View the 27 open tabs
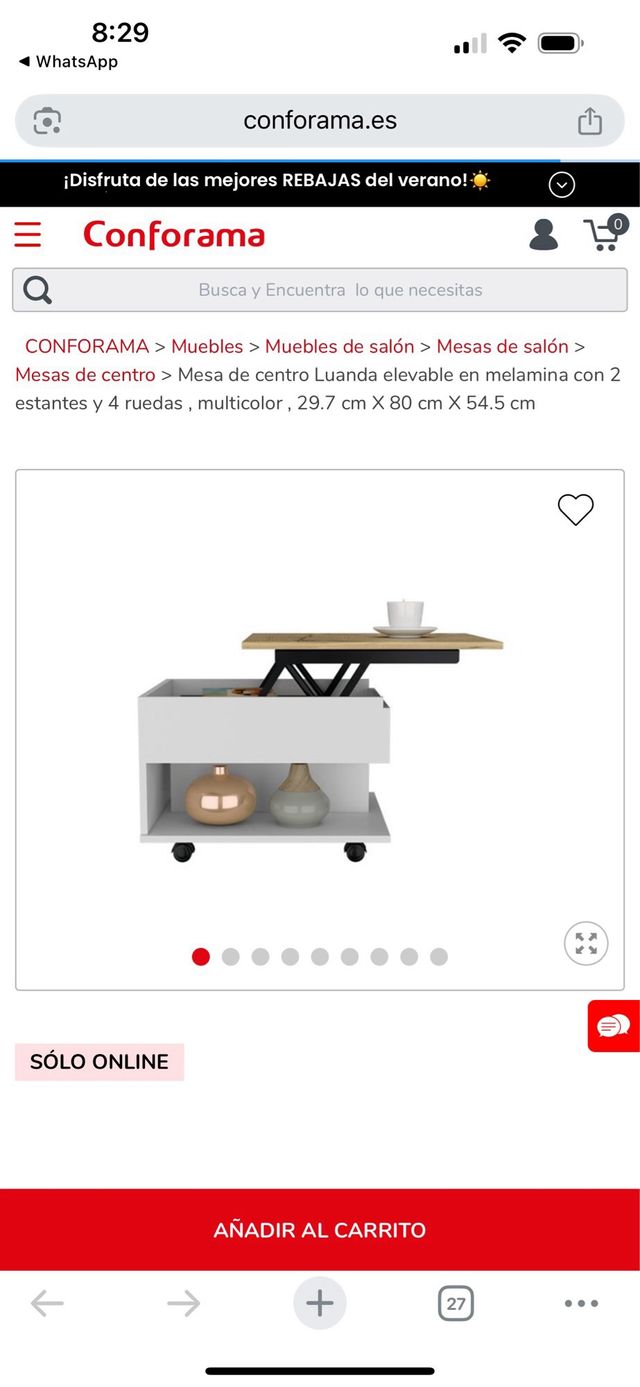The image size is (640, 1387). tap(456, 1303)
